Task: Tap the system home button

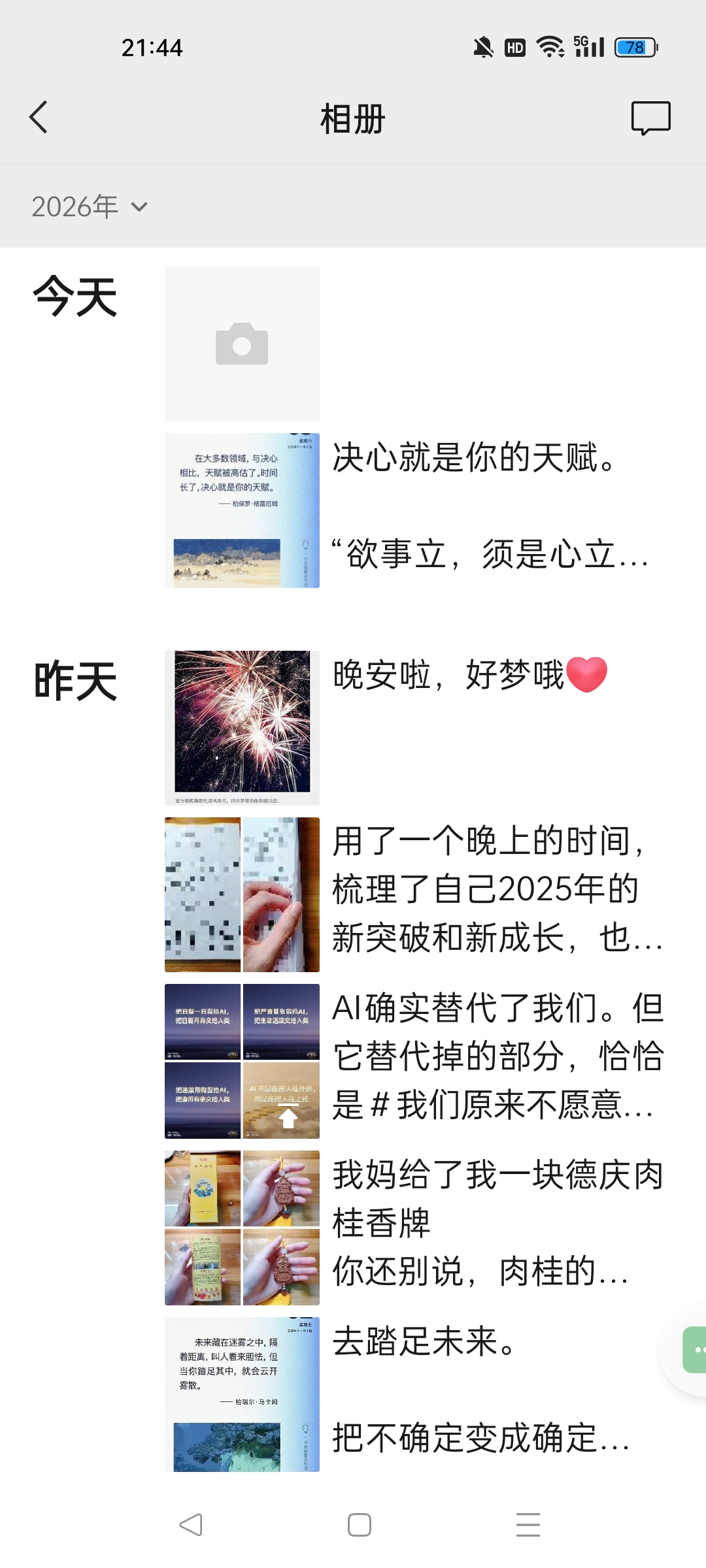Action: click(x=359, y=1525)
